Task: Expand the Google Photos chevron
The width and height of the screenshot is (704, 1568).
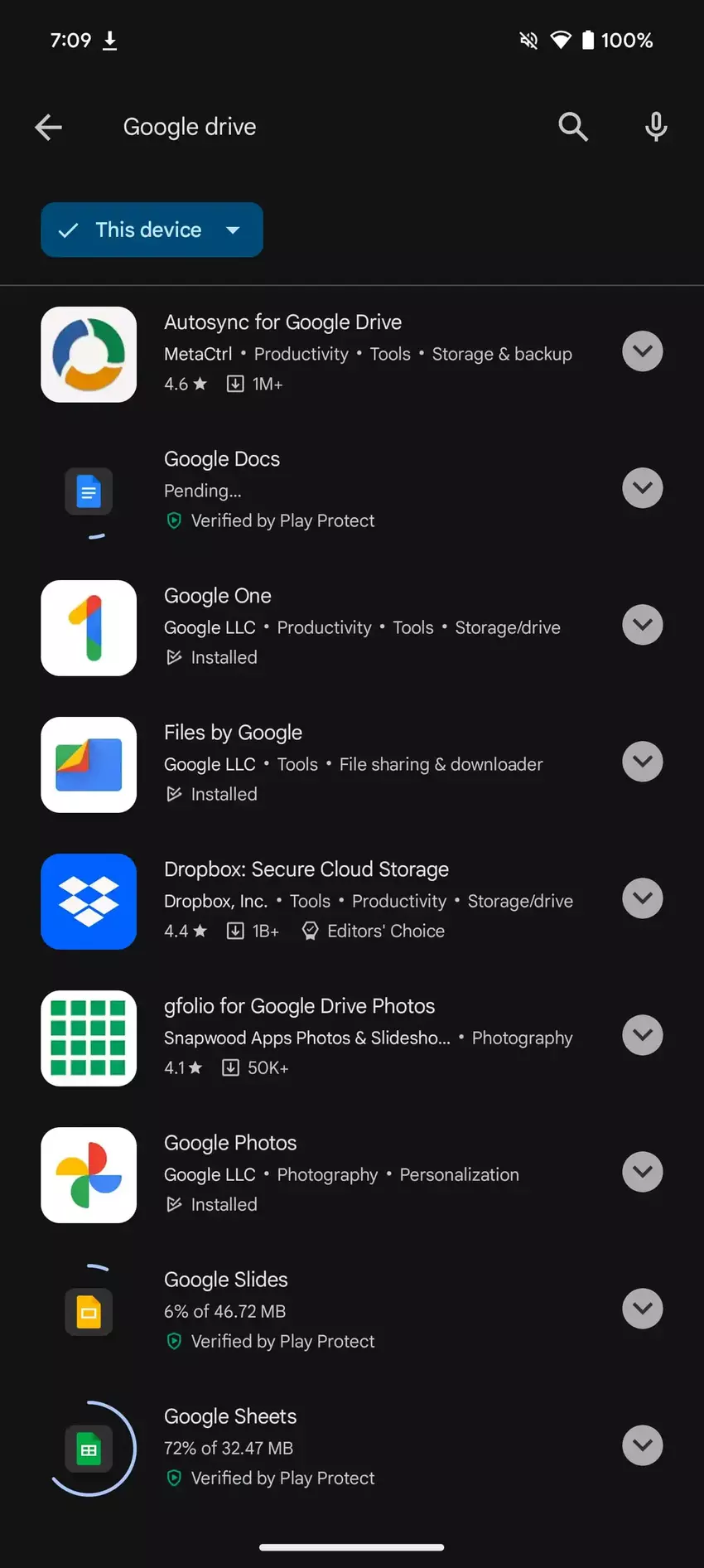Action: pyautogui.click(x=643, y=1172)
